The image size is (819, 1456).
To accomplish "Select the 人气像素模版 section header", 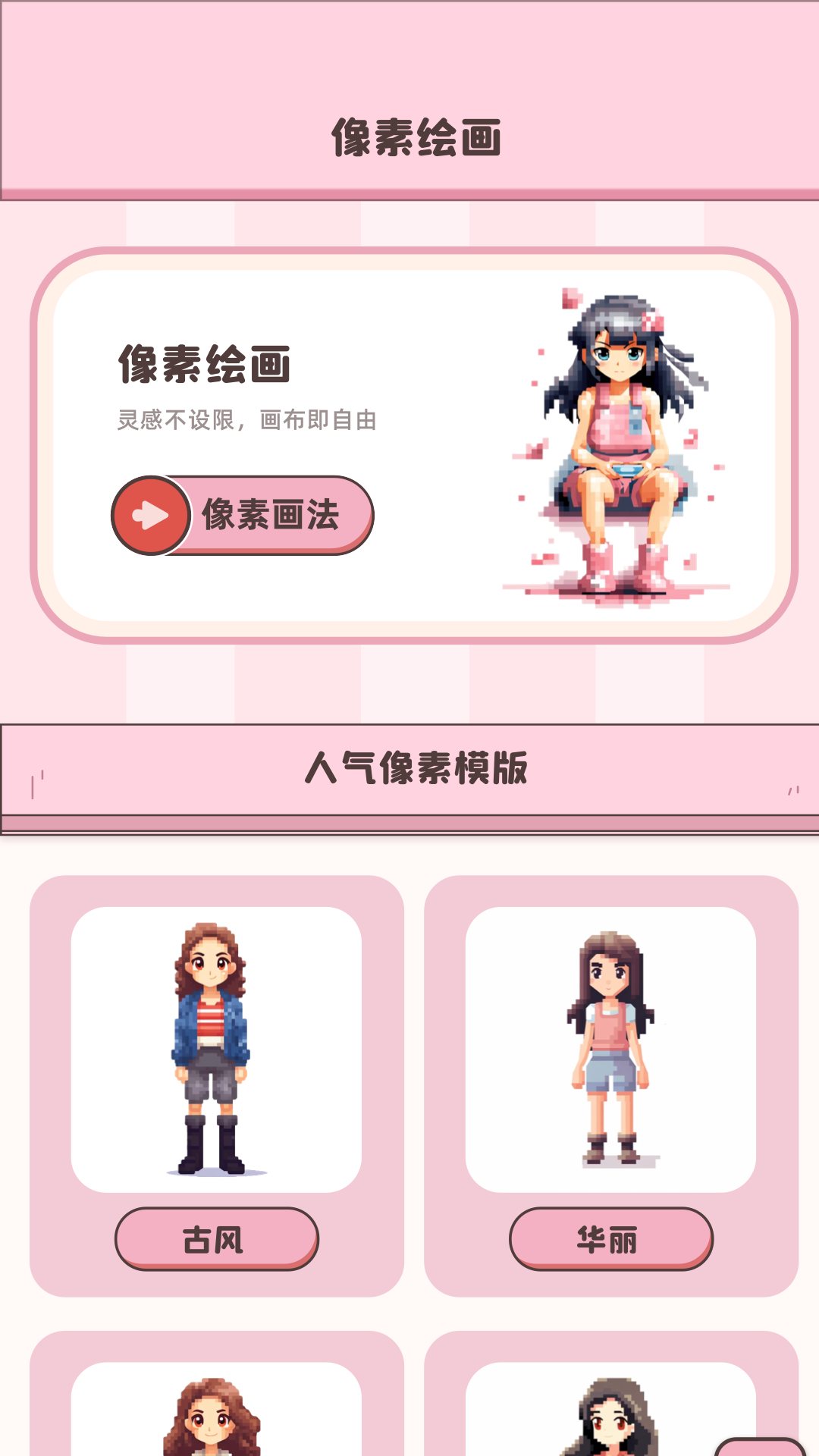I will pos(419,769).
